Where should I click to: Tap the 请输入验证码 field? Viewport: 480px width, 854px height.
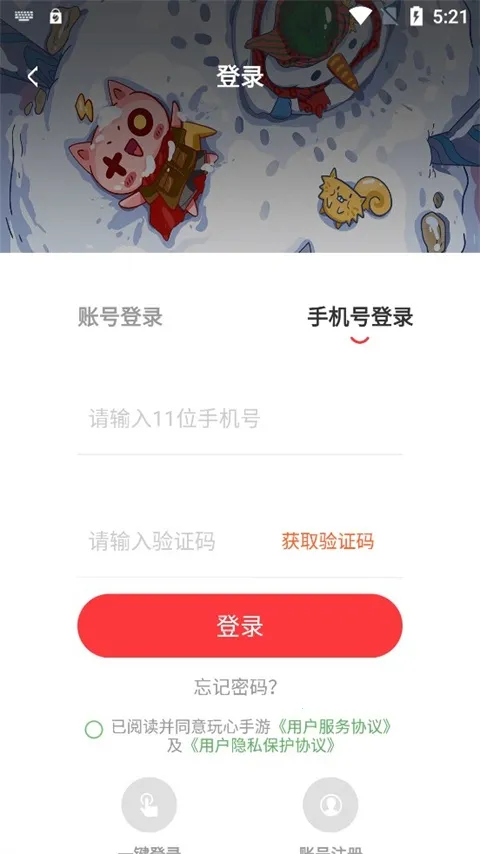[x=174, y=542]
